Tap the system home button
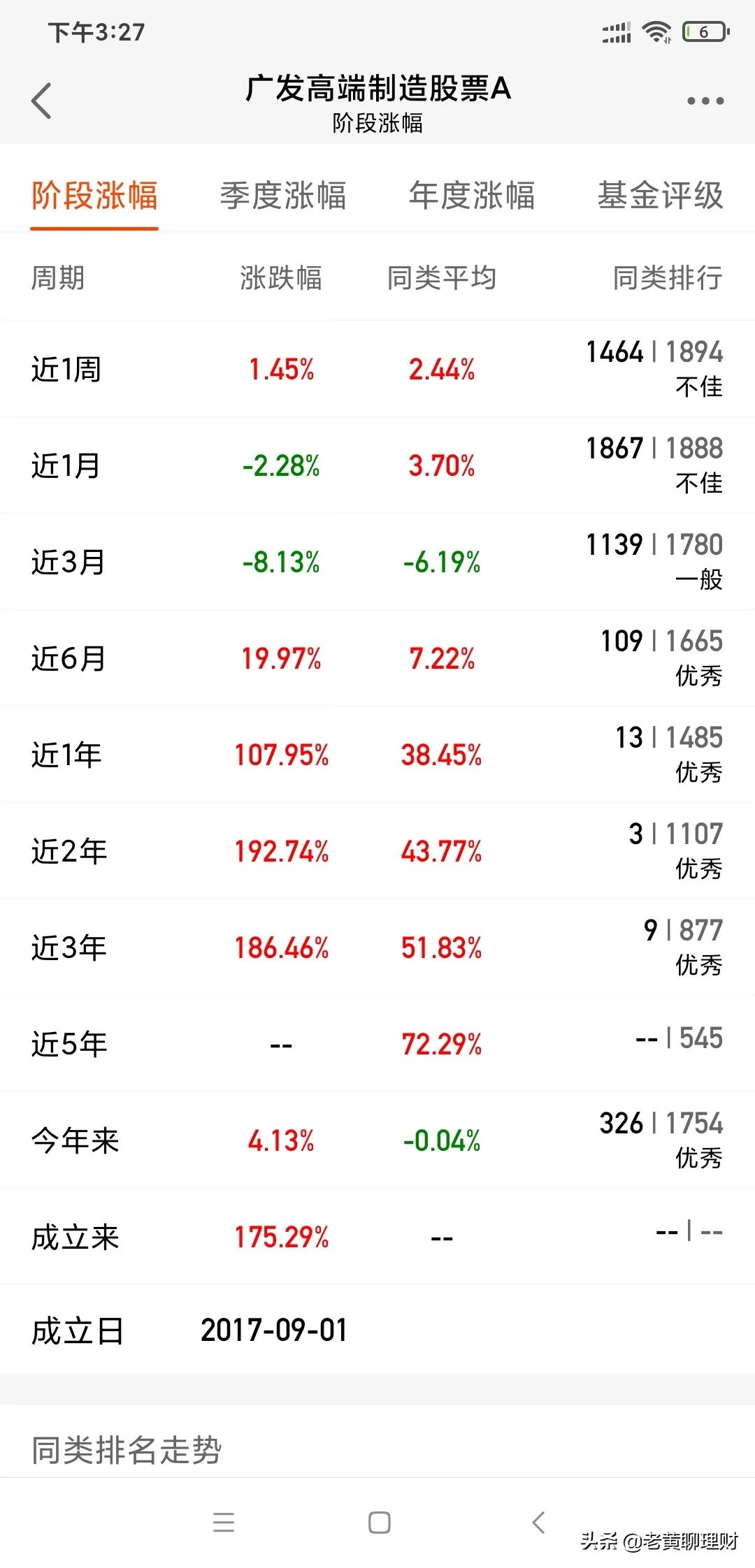The image size is (755, 1568). coord(379,1522)
